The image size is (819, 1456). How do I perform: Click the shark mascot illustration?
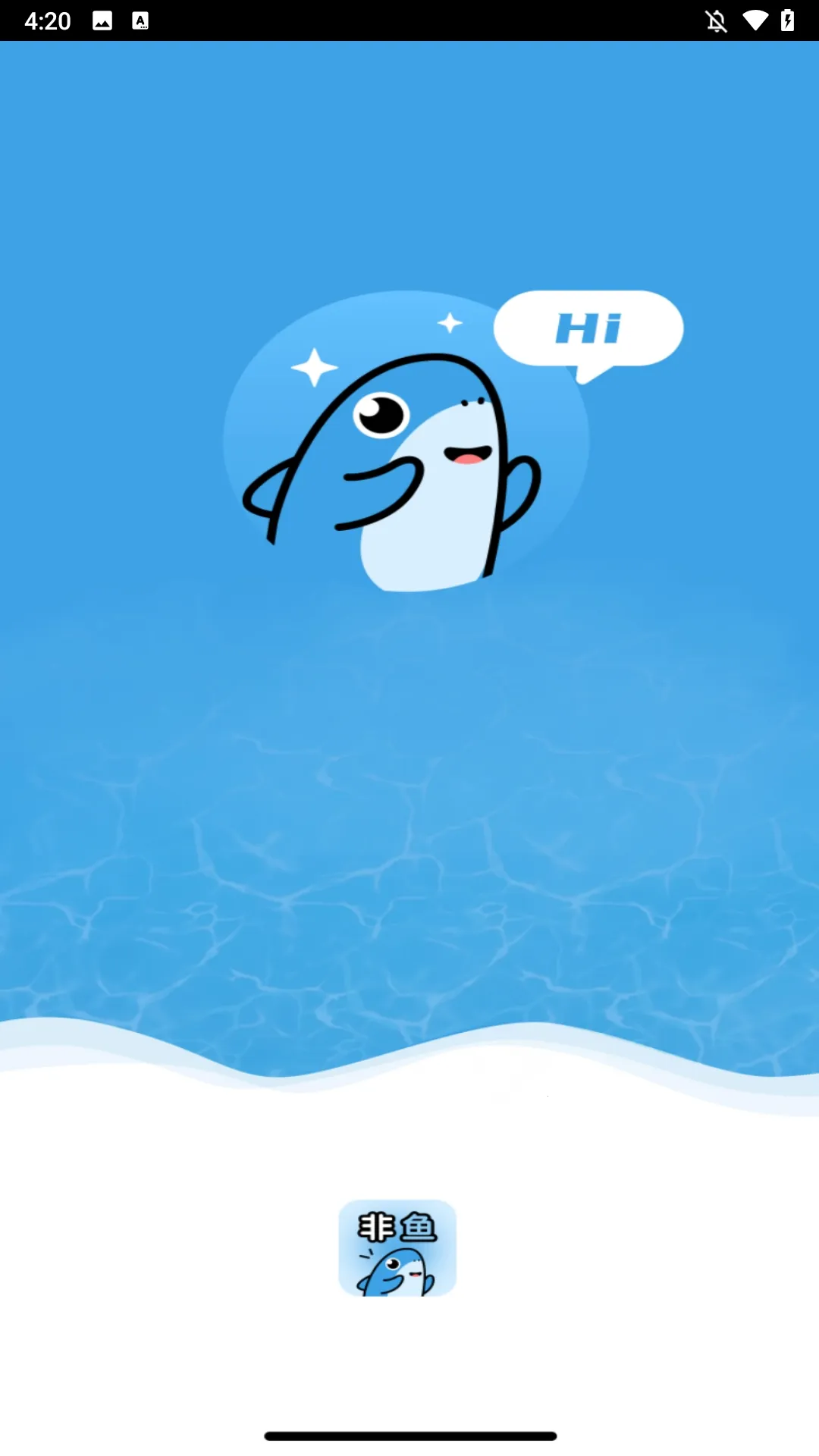[x=402, y=455]
